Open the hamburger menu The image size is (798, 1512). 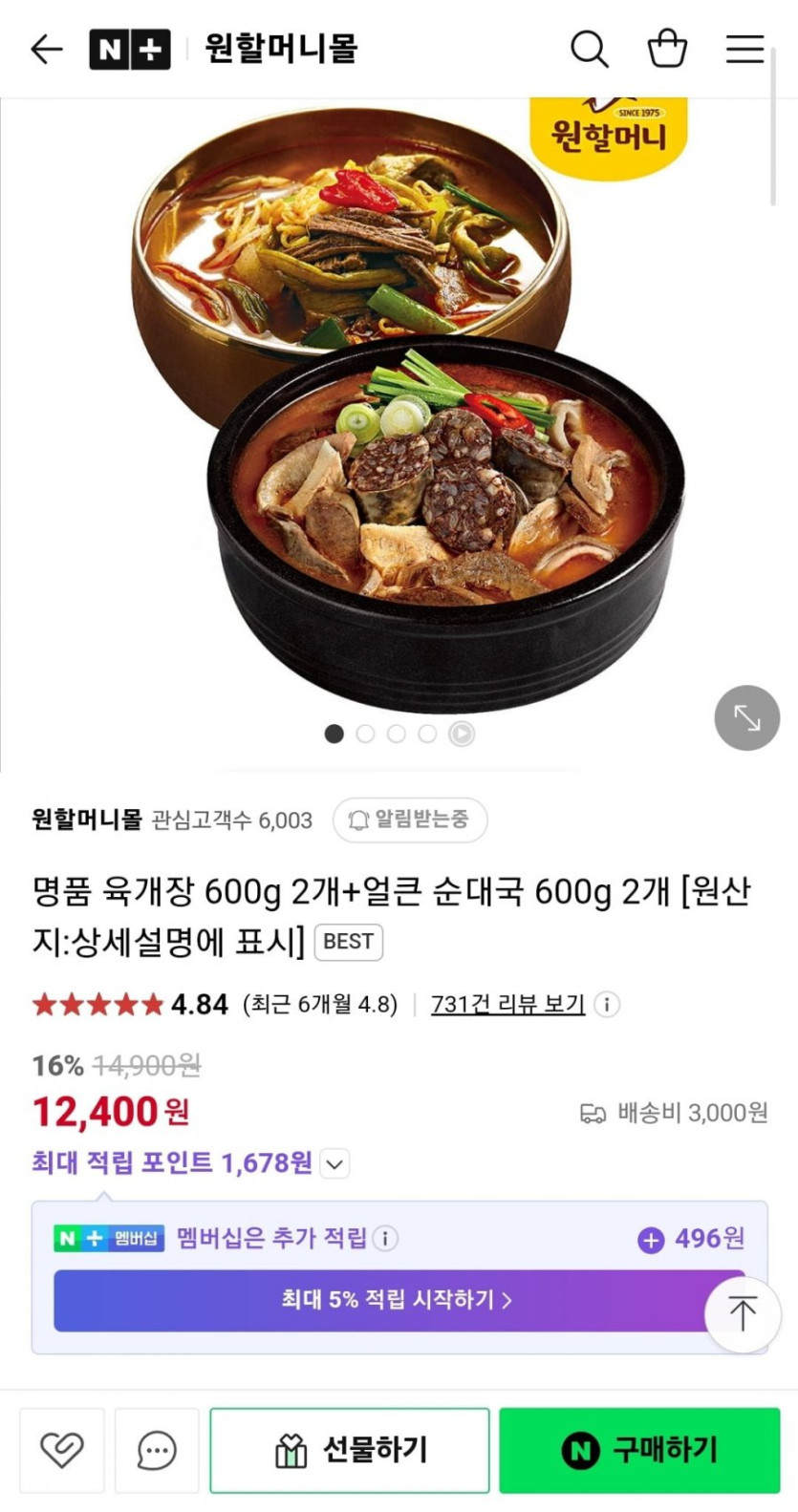[744, 49]
